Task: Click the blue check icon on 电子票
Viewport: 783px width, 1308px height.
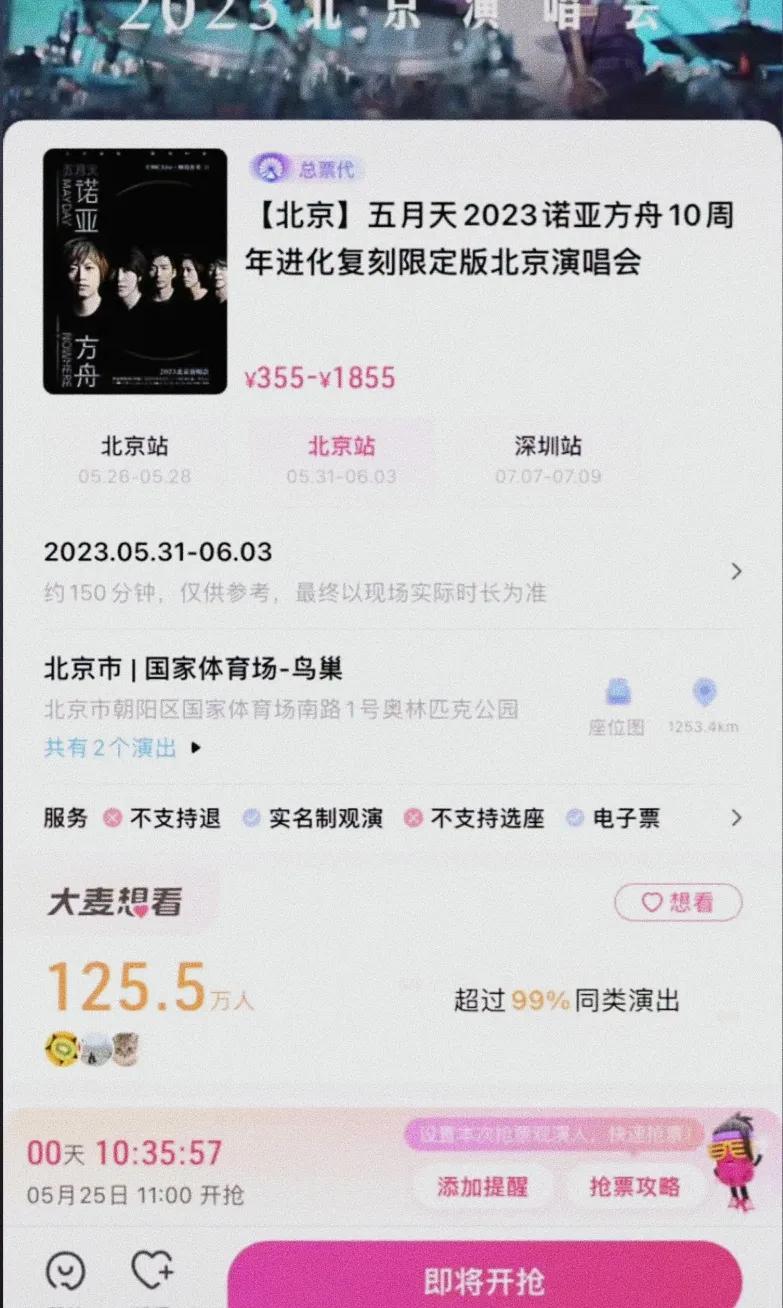Action: [x=574, y=818]
